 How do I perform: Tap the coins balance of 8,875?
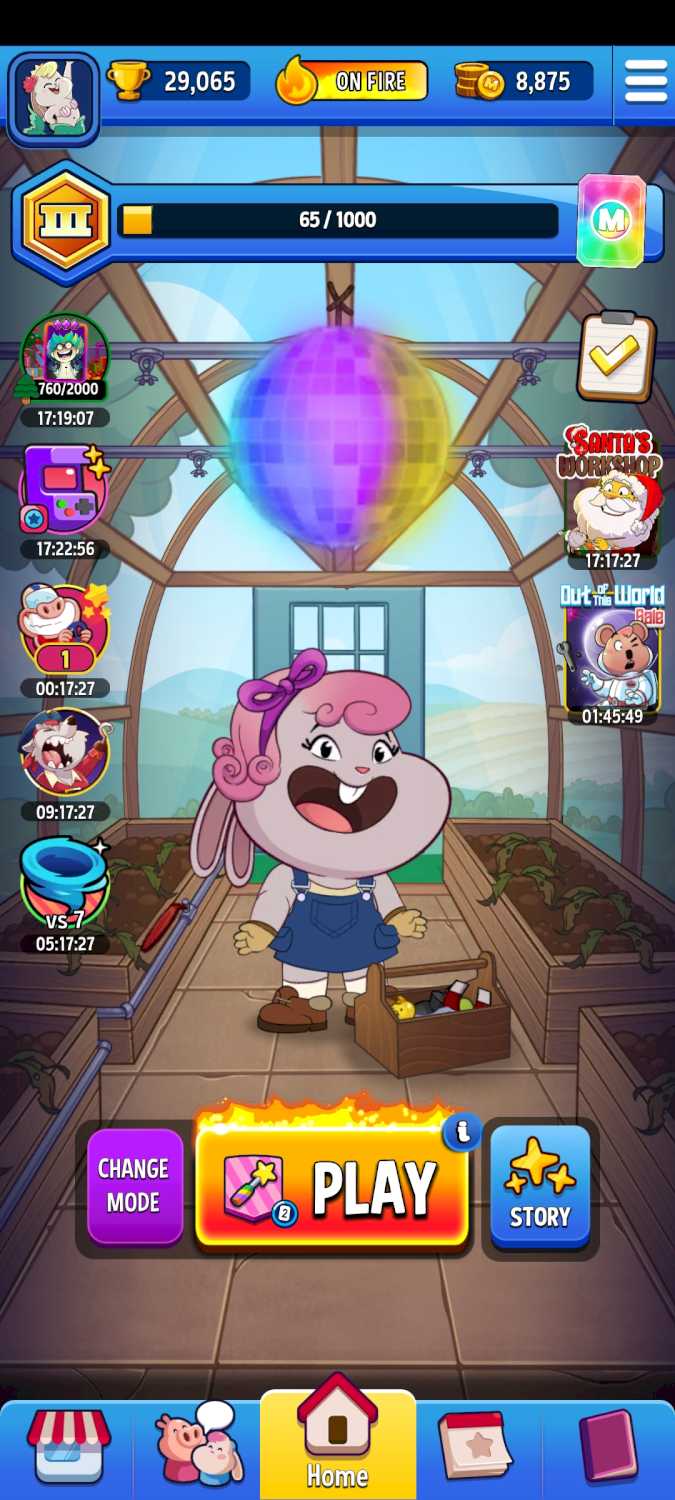pos(524,82)
